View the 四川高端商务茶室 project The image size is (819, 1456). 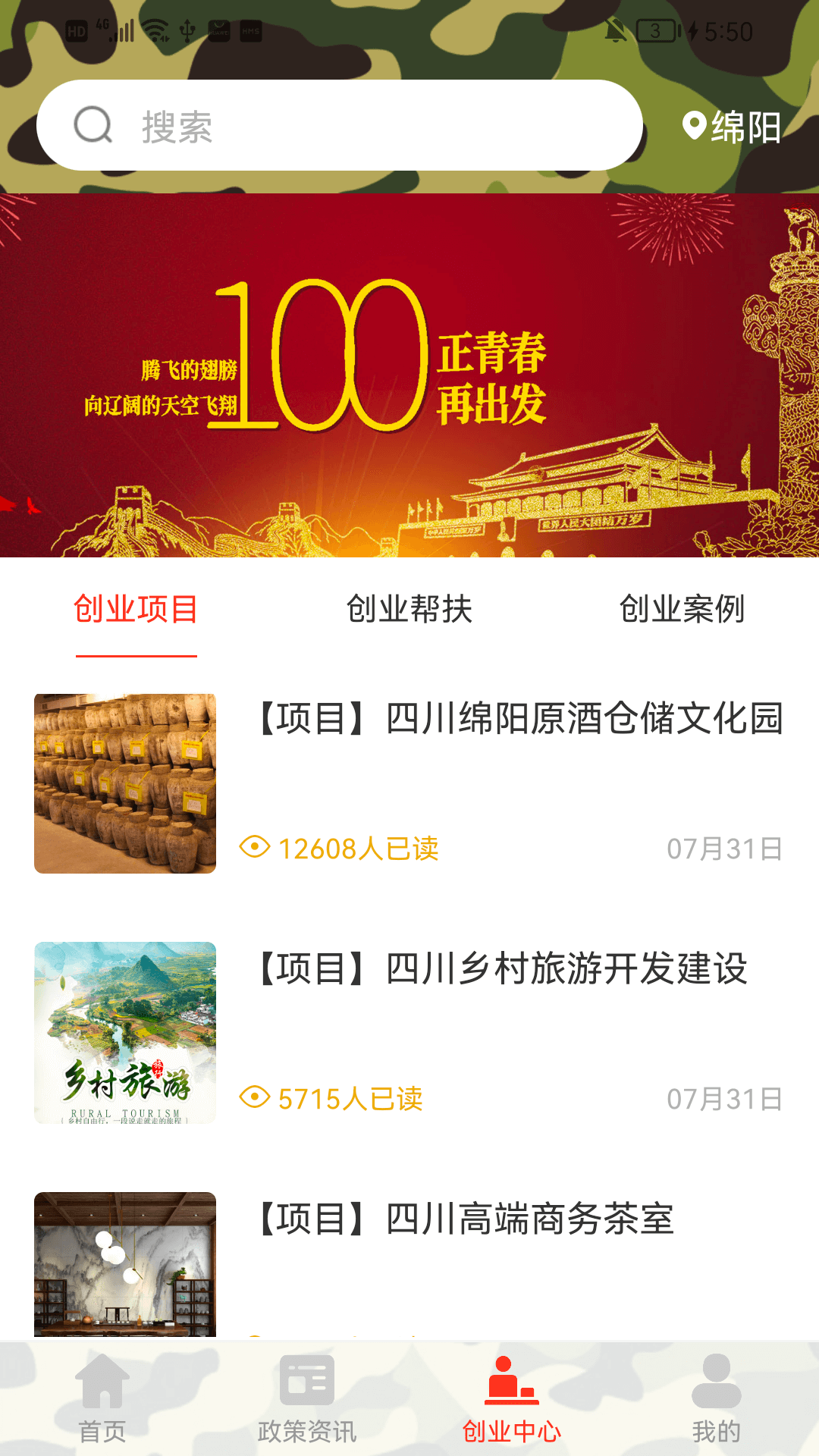point(466,1219)
